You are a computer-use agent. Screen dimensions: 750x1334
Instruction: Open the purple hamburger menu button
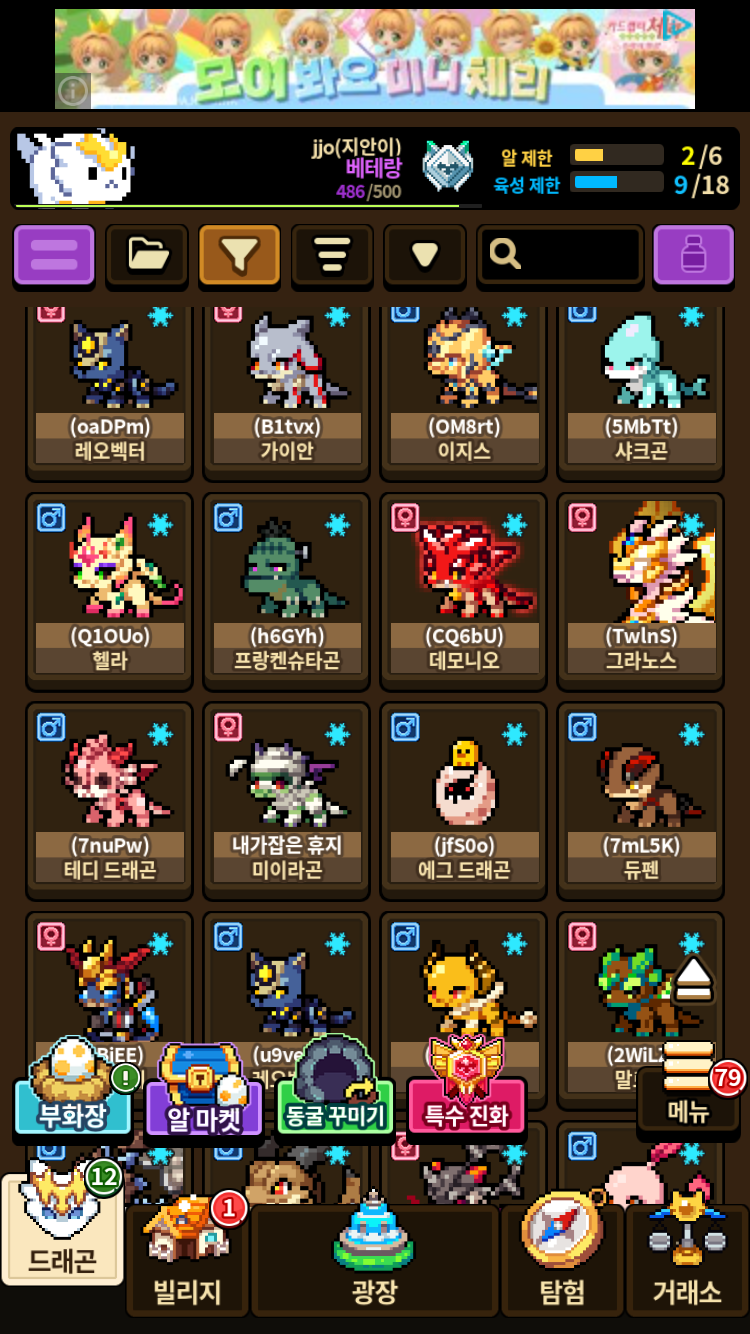(x=54, y=255)
